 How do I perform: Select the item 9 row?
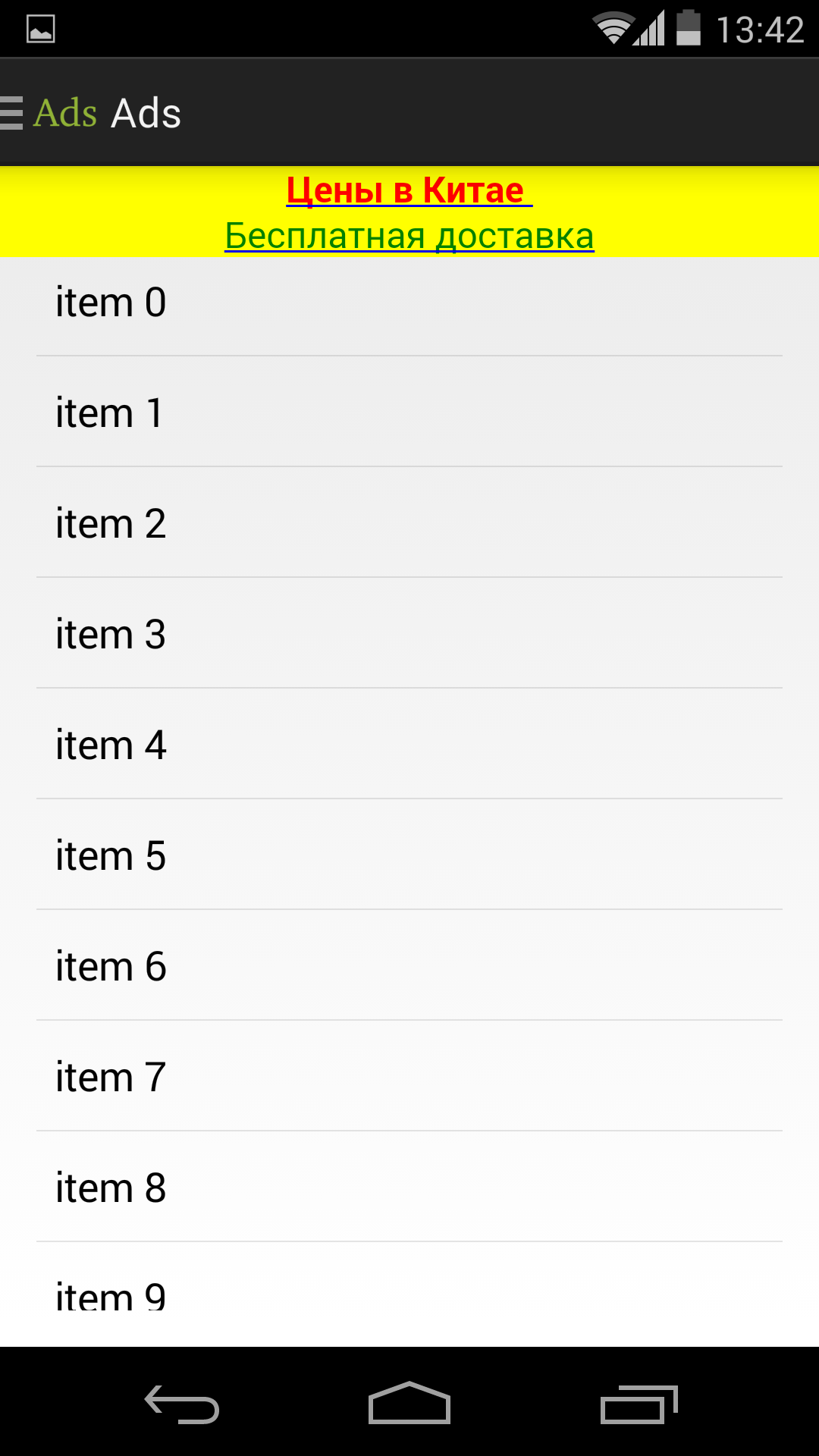tap(409, 1297)
